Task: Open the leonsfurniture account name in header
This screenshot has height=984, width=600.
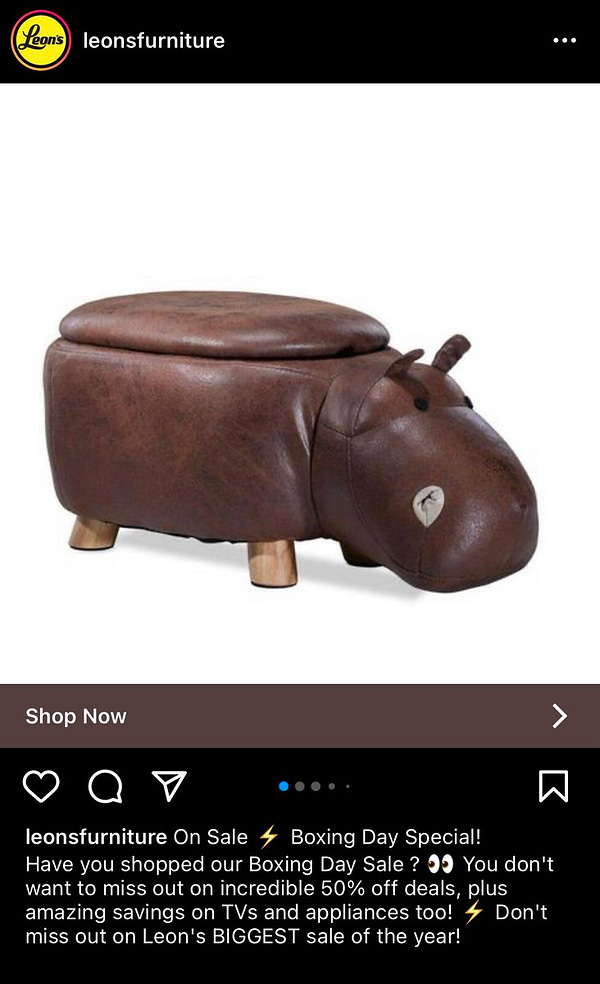Action: pos(154,41)
